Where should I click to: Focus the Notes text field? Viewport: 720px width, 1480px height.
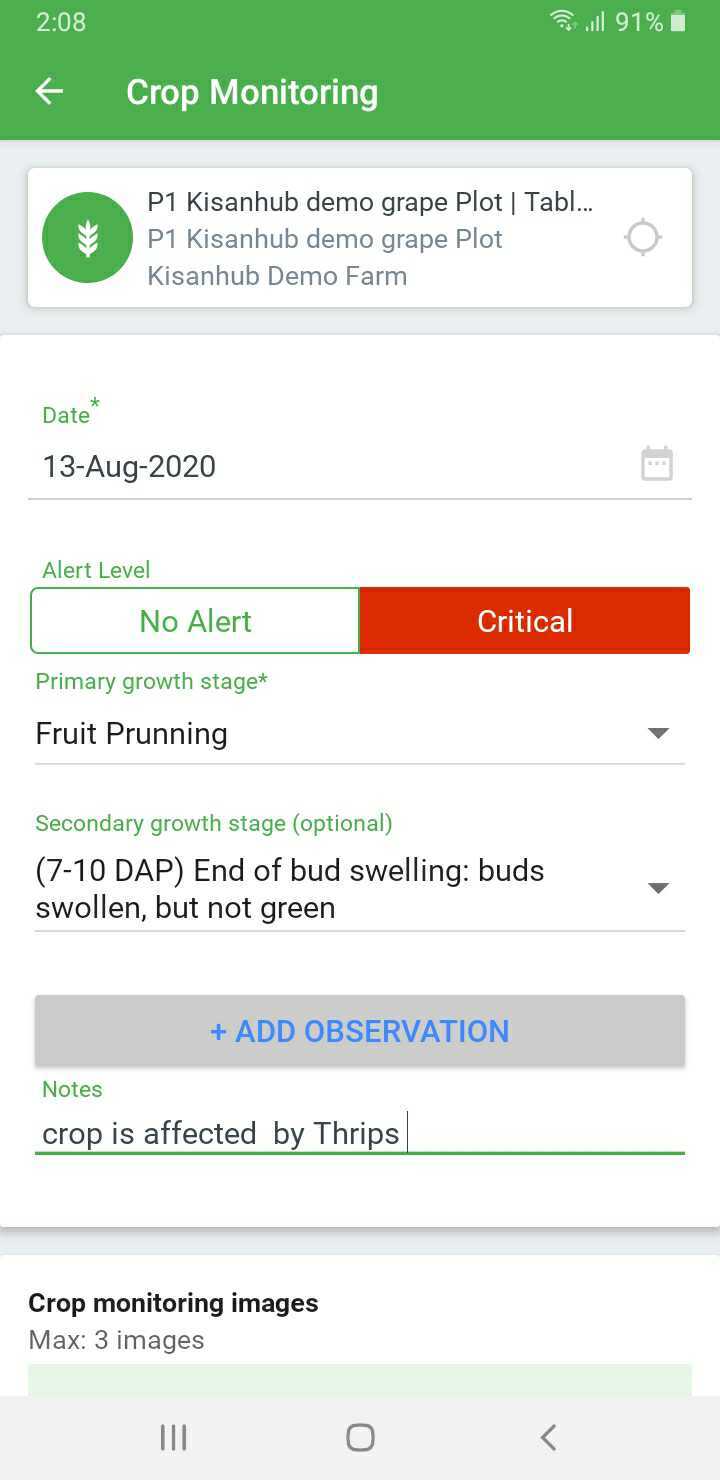pos(360,1134)
